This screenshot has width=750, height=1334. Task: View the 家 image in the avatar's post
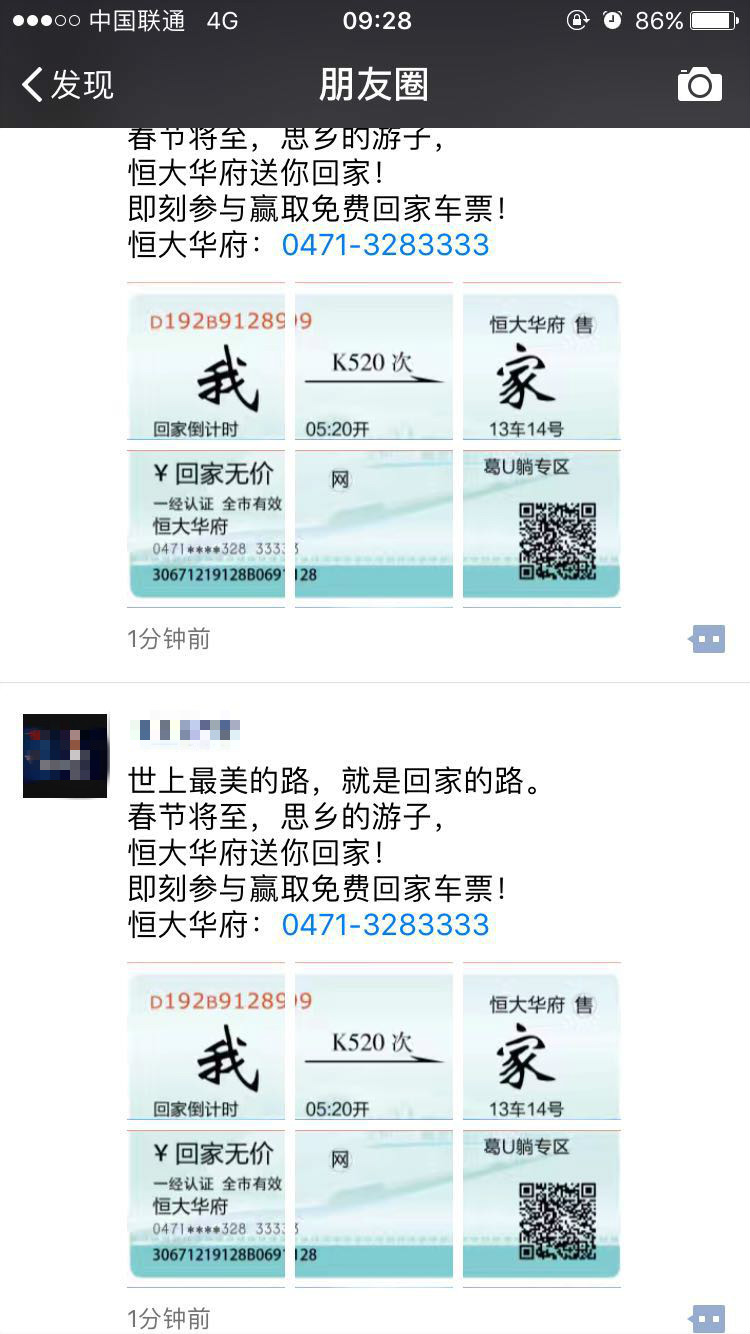(541, 1042)
